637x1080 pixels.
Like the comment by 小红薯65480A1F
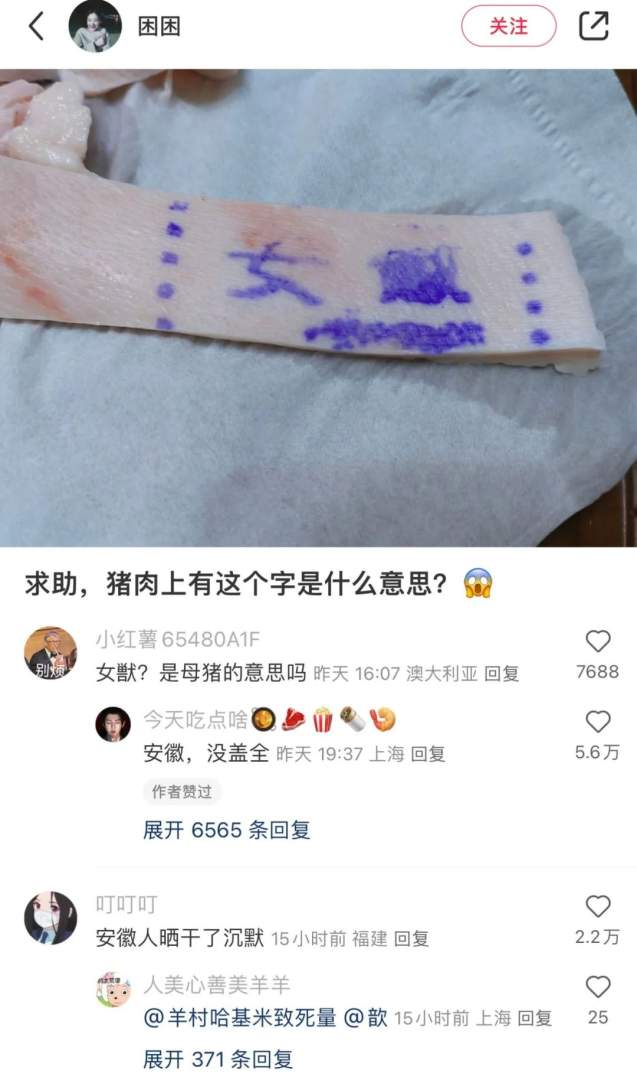pos(597,642)
